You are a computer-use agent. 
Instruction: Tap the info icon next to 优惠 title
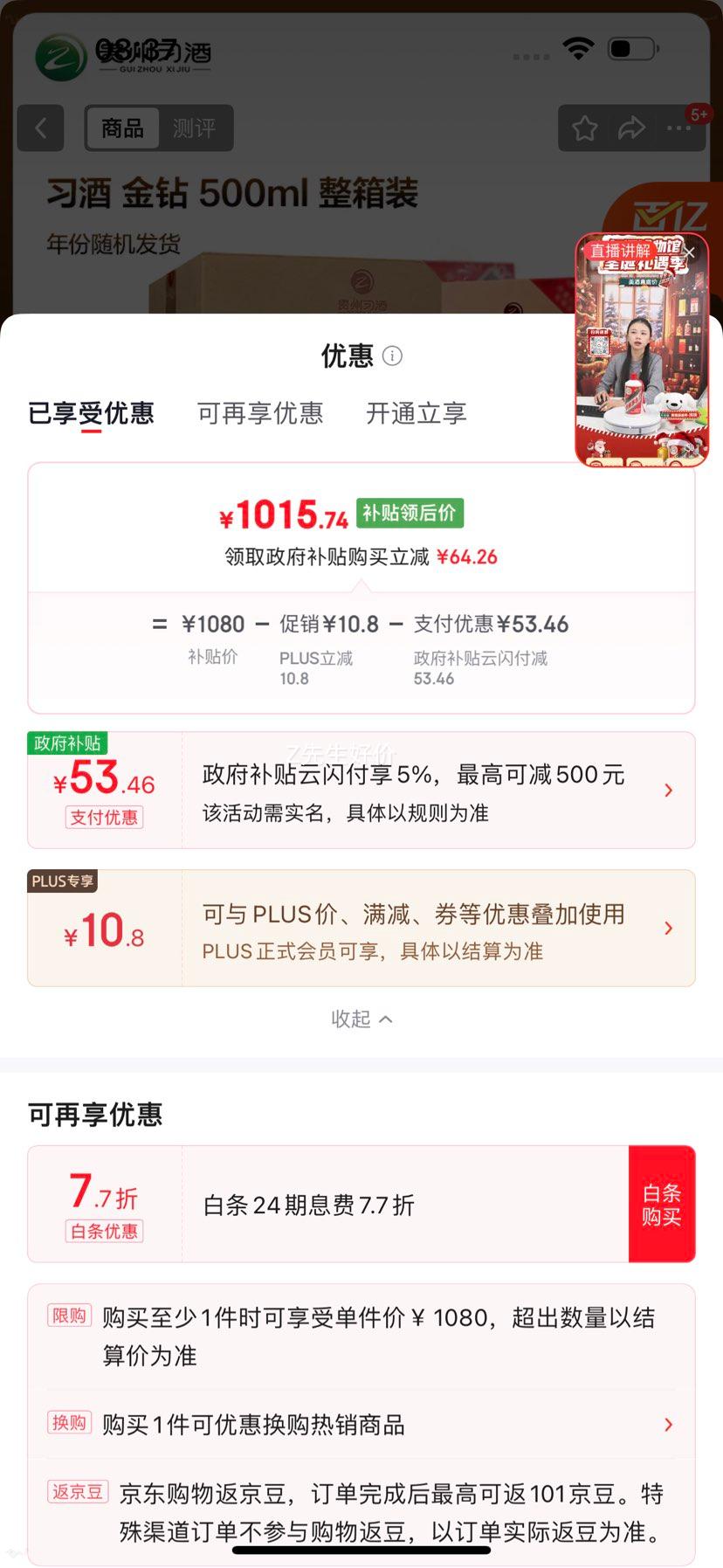392,356
